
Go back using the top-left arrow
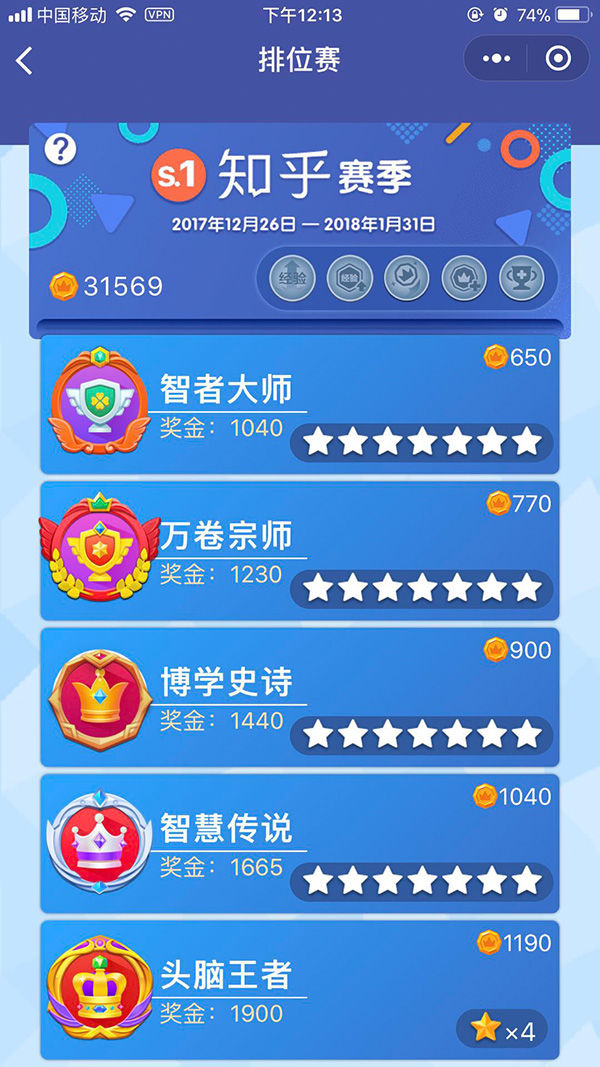[25, 60]
